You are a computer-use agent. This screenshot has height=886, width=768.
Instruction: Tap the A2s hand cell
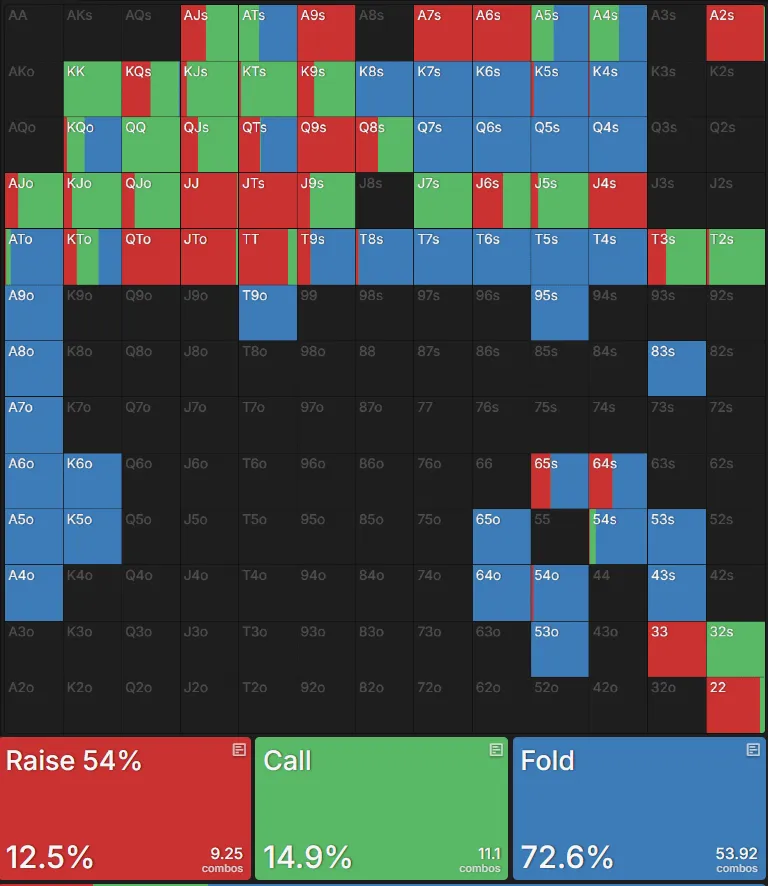[735, 33]
